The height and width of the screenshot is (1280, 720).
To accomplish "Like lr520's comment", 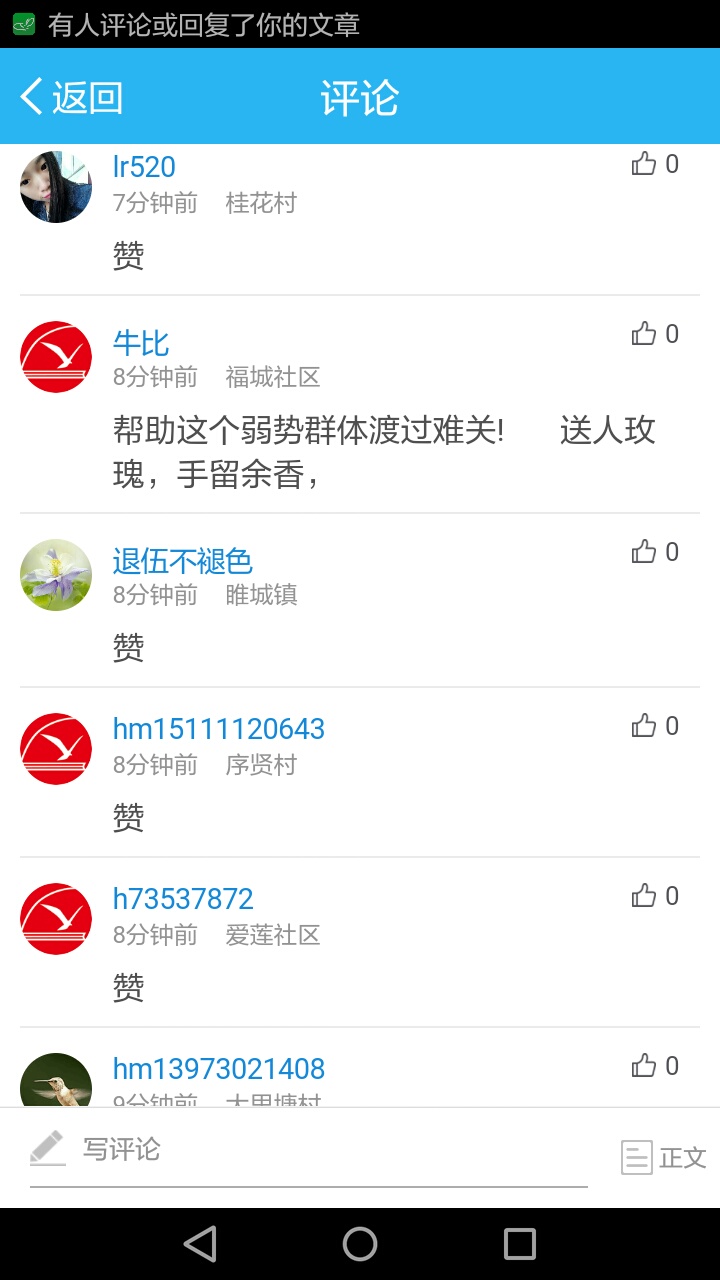I will tap(645, 164).
